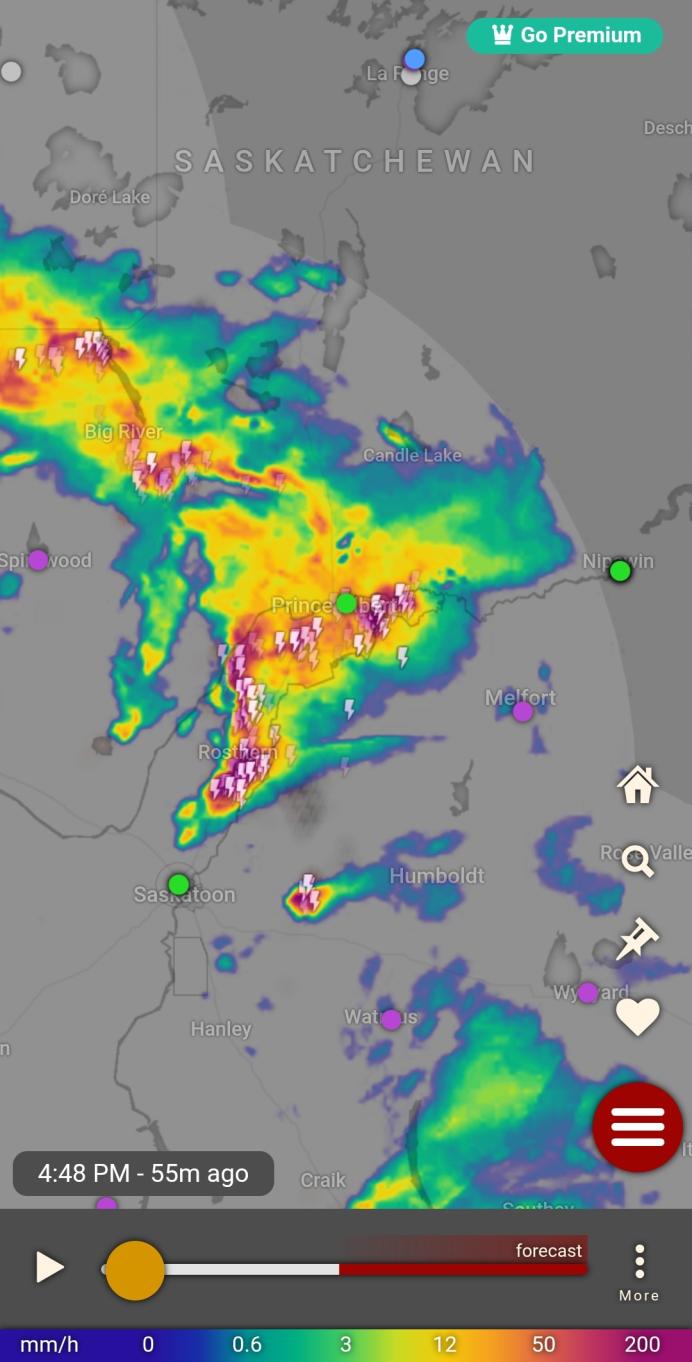This screenshot has width=692, height=1362.
Task: Tap the pin location icon
Action: (x=637, y=940)
